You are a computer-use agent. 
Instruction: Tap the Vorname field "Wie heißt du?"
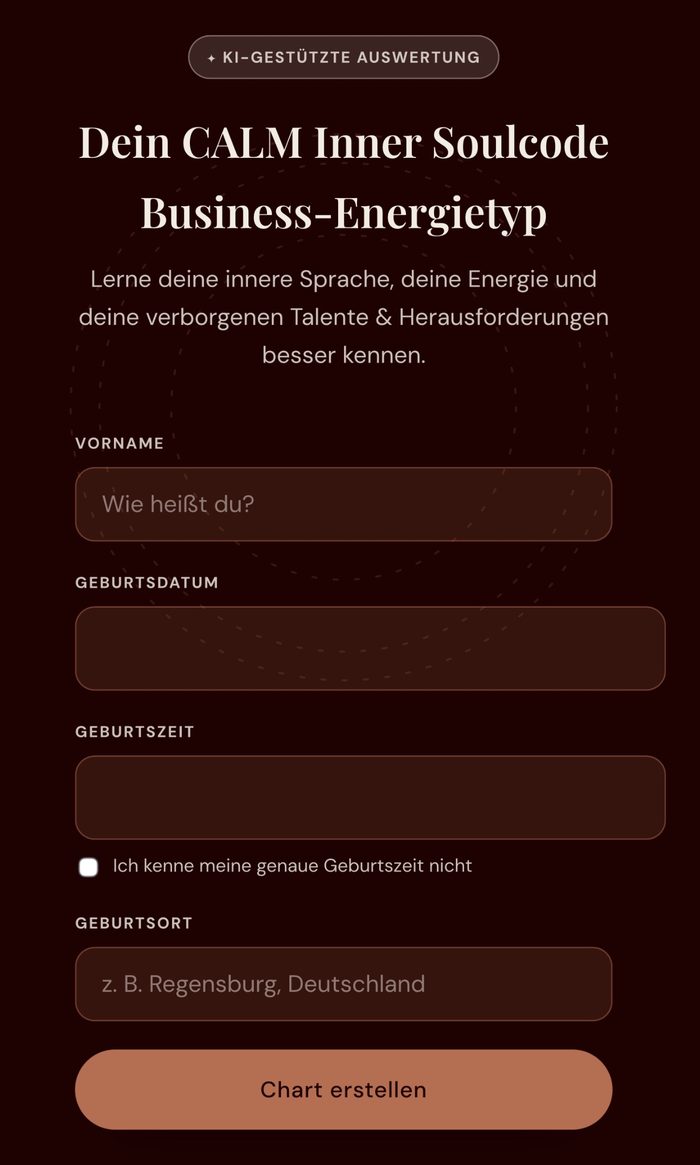click(x=343, y=504)
